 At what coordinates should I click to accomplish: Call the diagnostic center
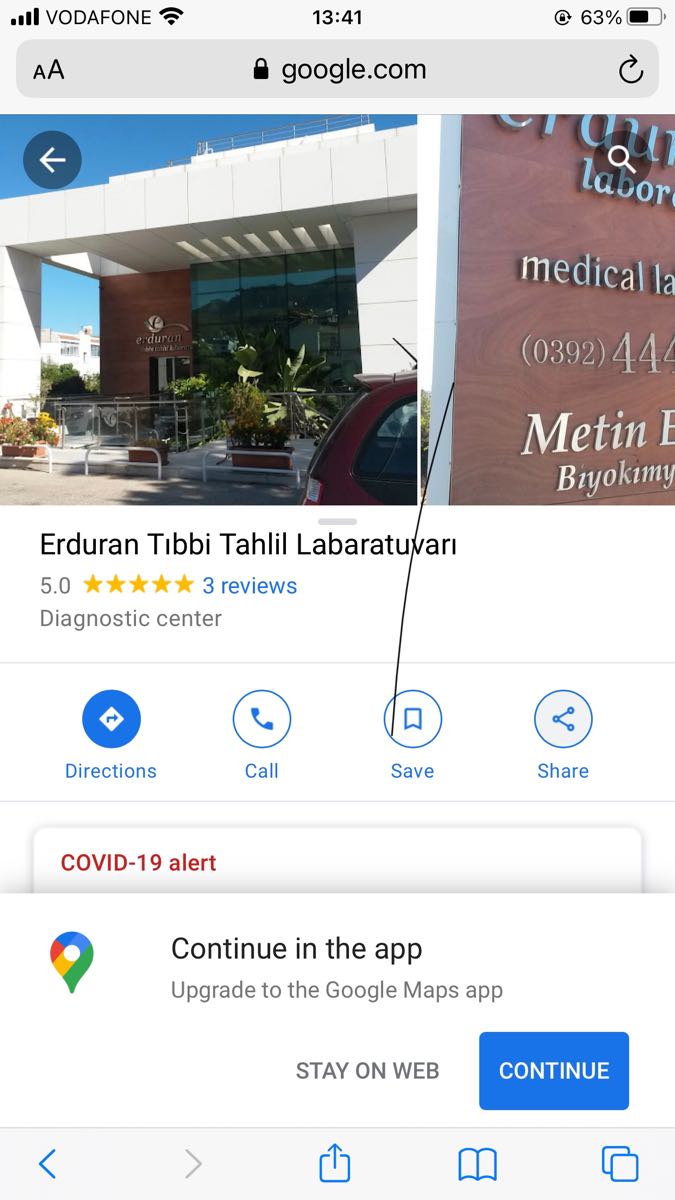261,720
